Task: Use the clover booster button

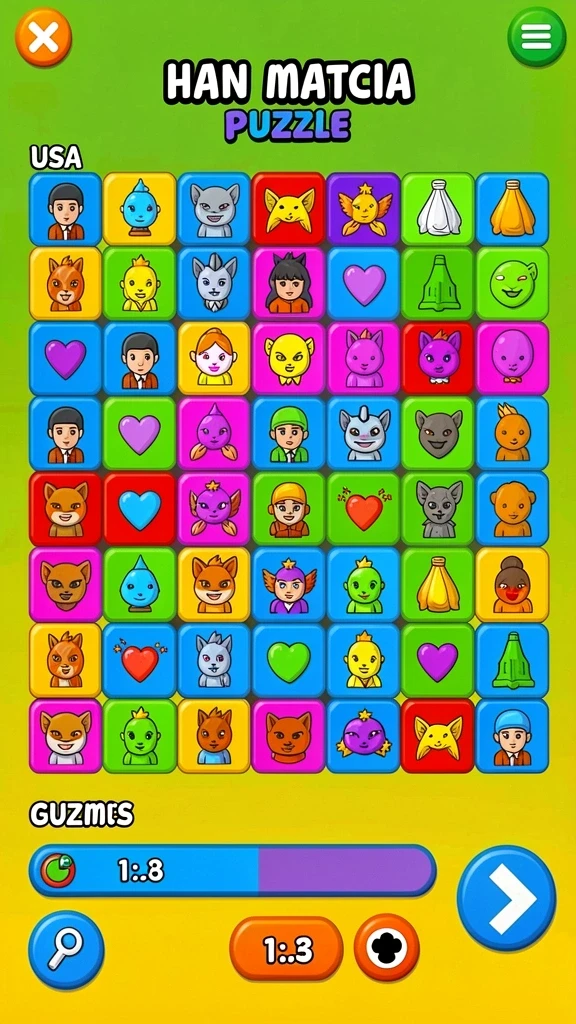Action: 387,948
